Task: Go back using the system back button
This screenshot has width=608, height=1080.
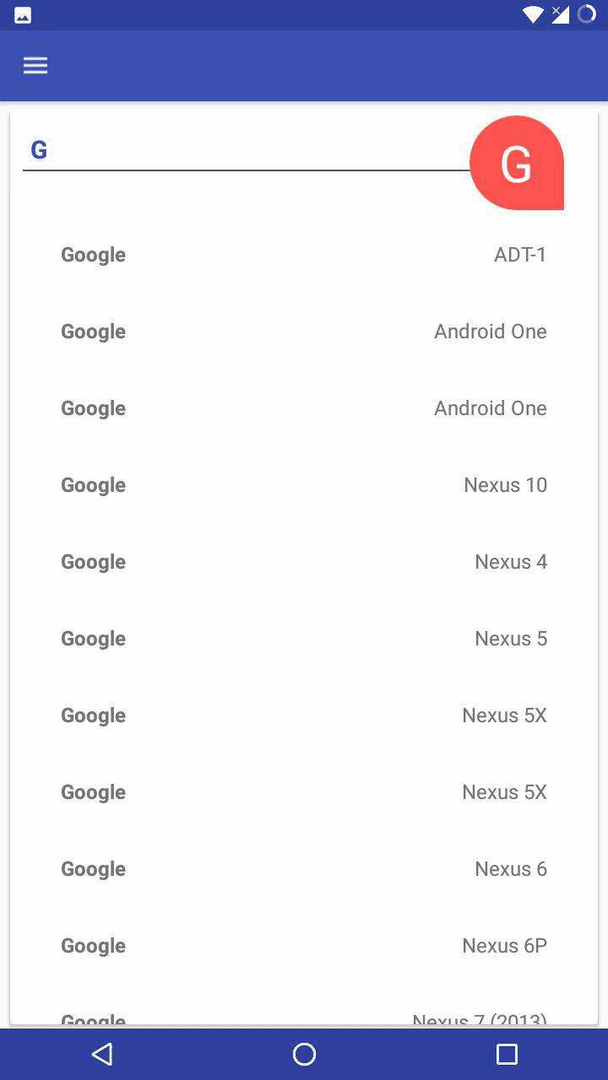Action: 102,1054
